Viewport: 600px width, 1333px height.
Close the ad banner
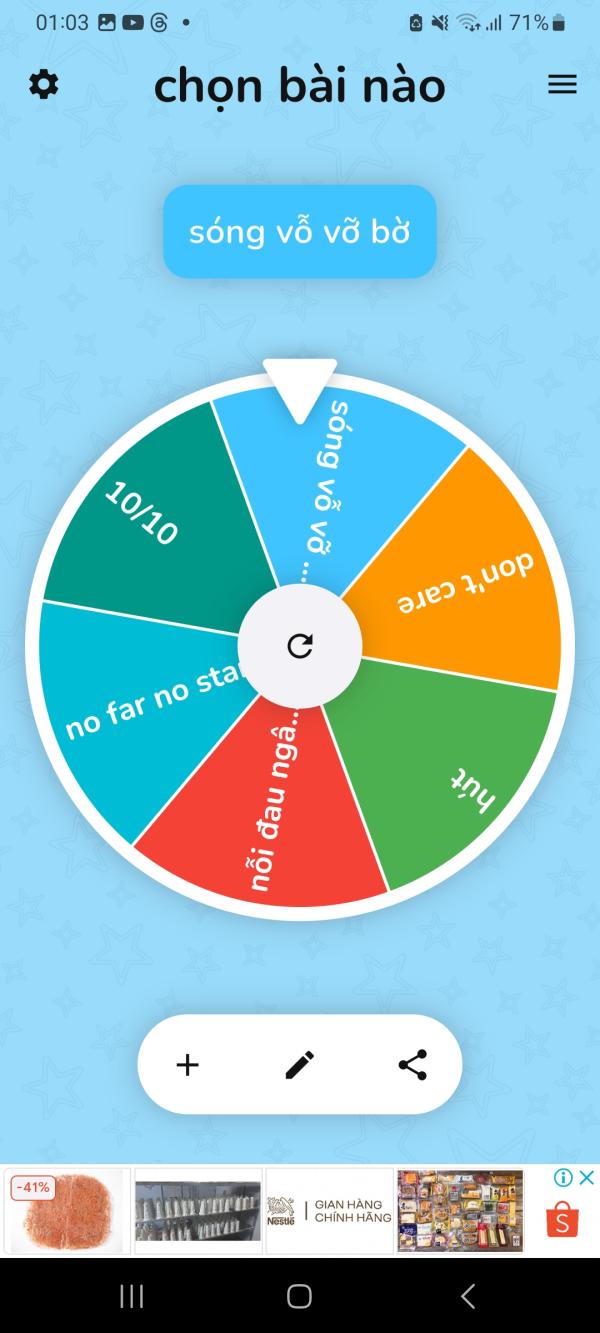587,1178
